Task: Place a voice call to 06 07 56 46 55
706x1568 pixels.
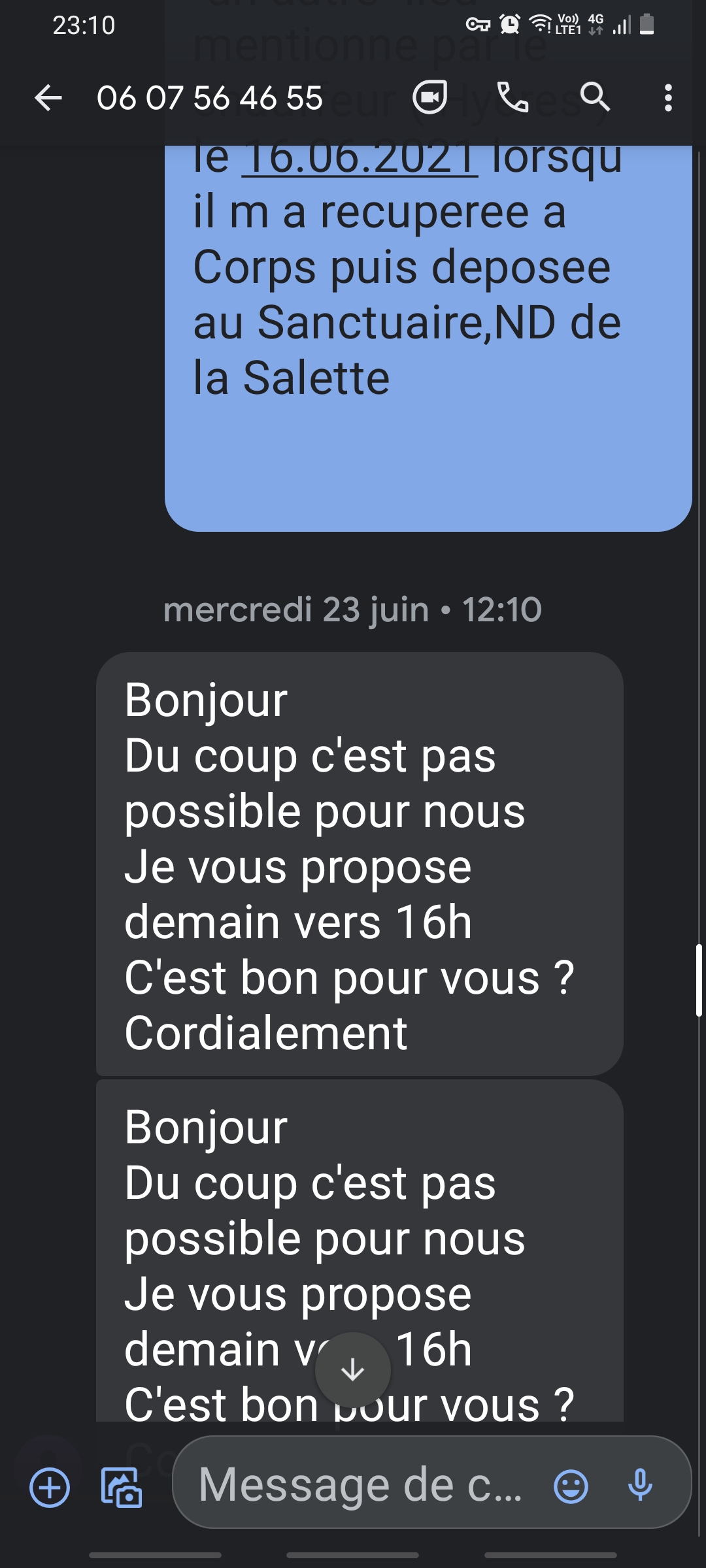Action: click(513, 98)
